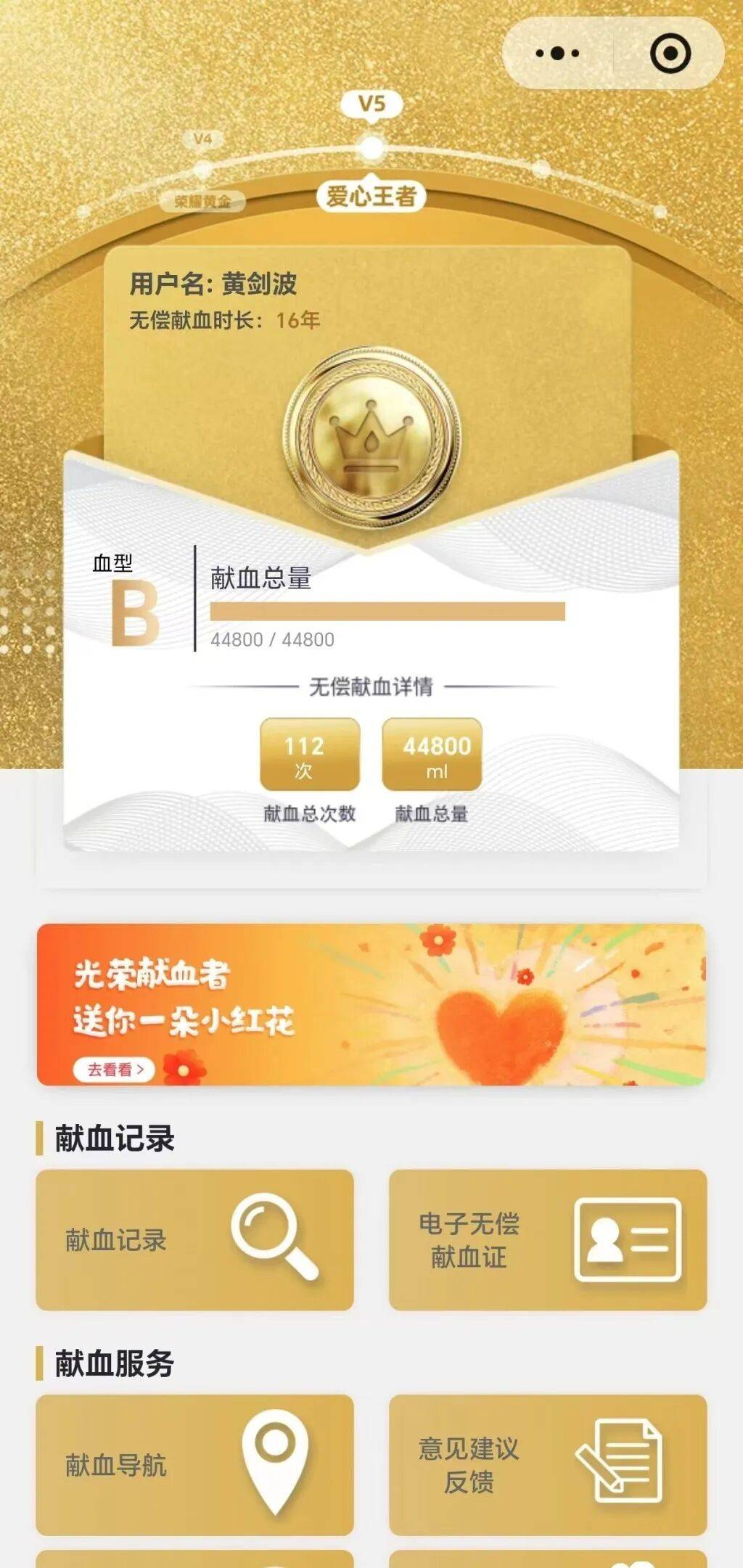This screenshot has width=743, height=1568.
Task: Tap the 去看看 button
Action: [x=115, y=1070]
